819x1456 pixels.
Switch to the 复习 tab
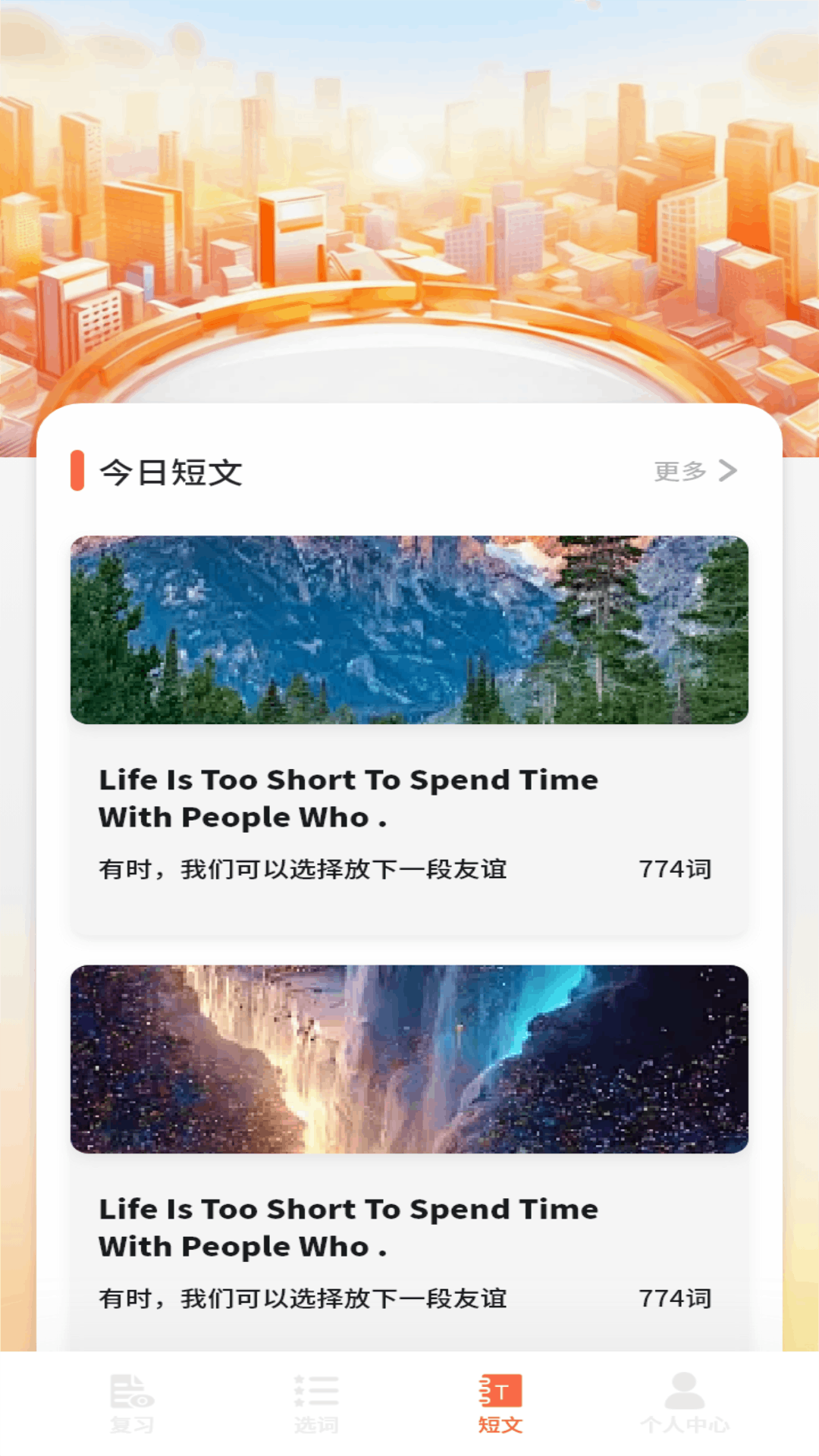[x=132, y=1404]
